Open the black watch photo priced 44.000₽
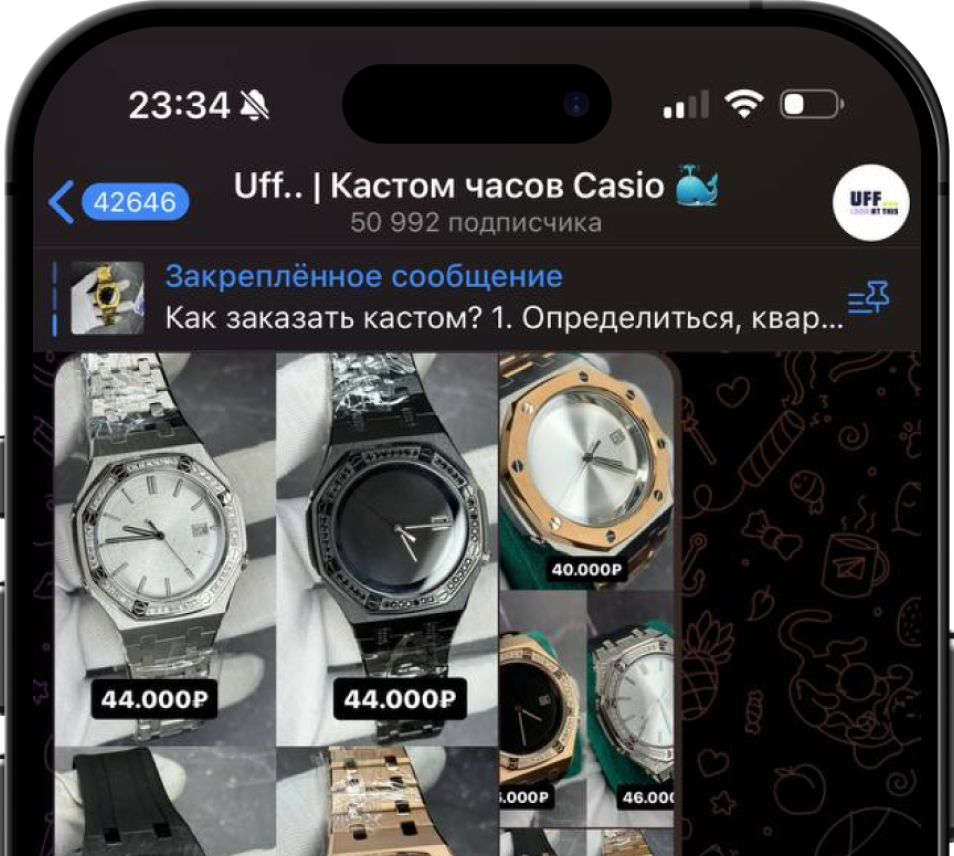Image resolution: width=954 pixels, height=856 pixels. pos(387,548)
